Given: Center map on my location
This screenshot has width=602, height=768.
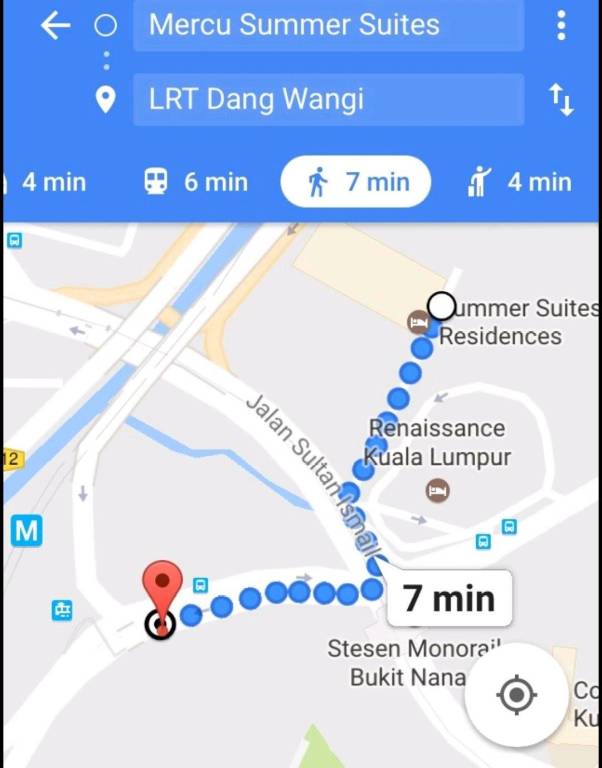Looking at the screenshot, I should point(516,695).
